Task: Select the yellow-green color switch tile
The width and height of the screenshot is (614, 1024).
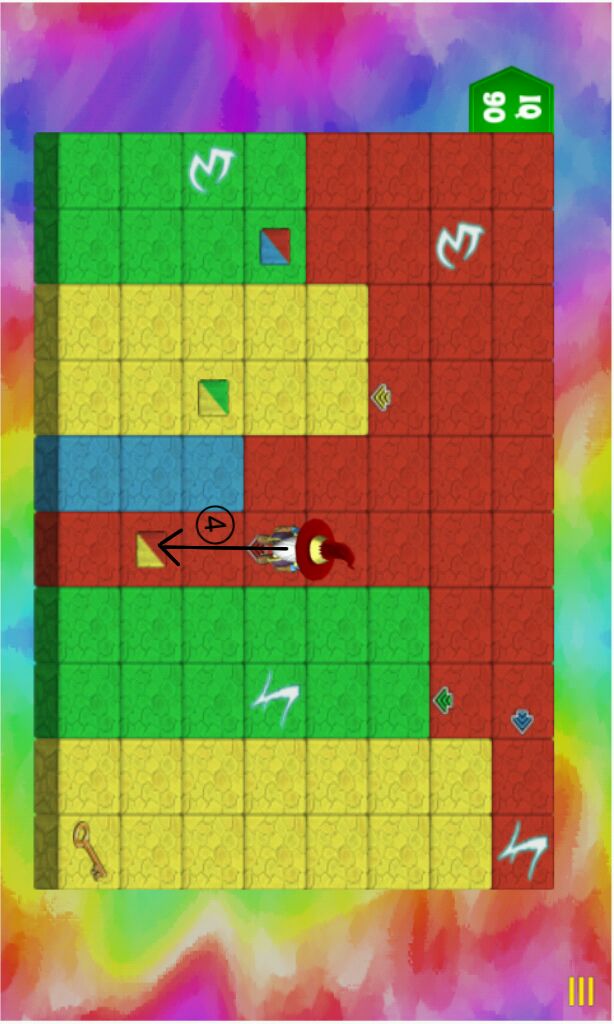Action: point(213,397)
